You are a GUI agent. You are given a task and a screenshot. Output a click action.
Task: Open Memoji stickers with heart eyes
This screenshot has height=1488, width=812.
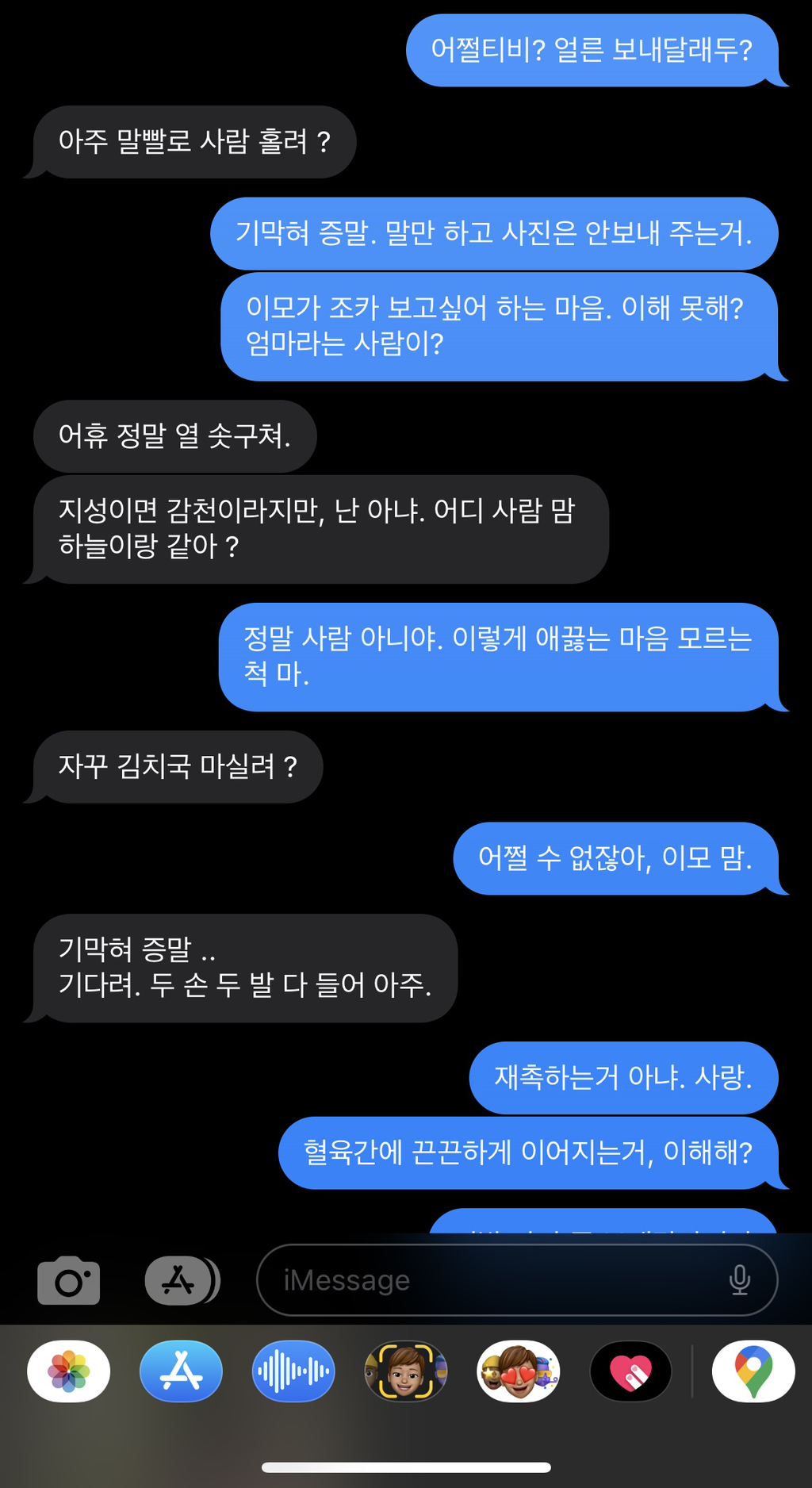pyautogui.click(x=519, y=1371)
